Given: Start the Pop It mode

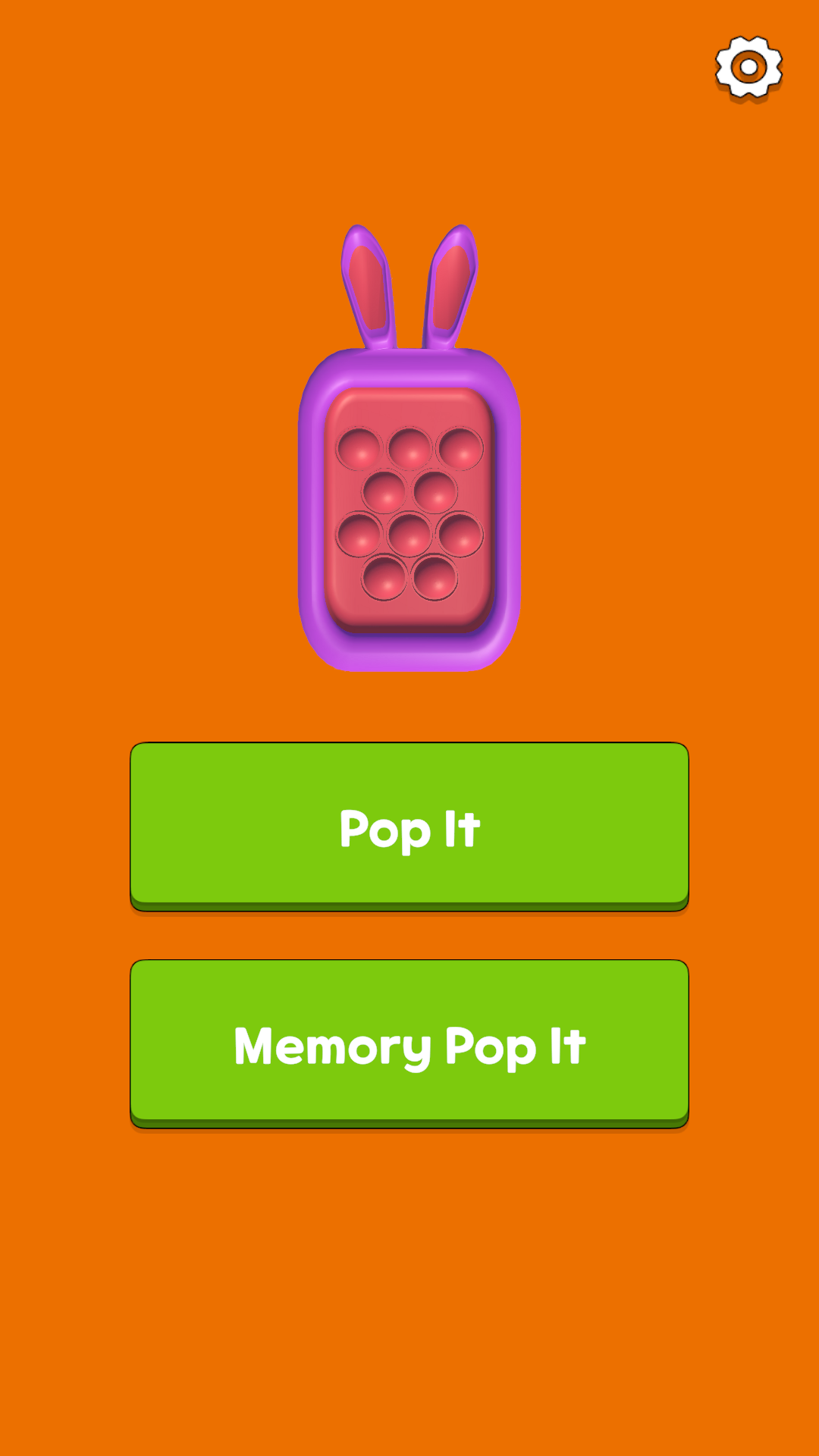Looking at the screenshot, I should click(409, 827).
